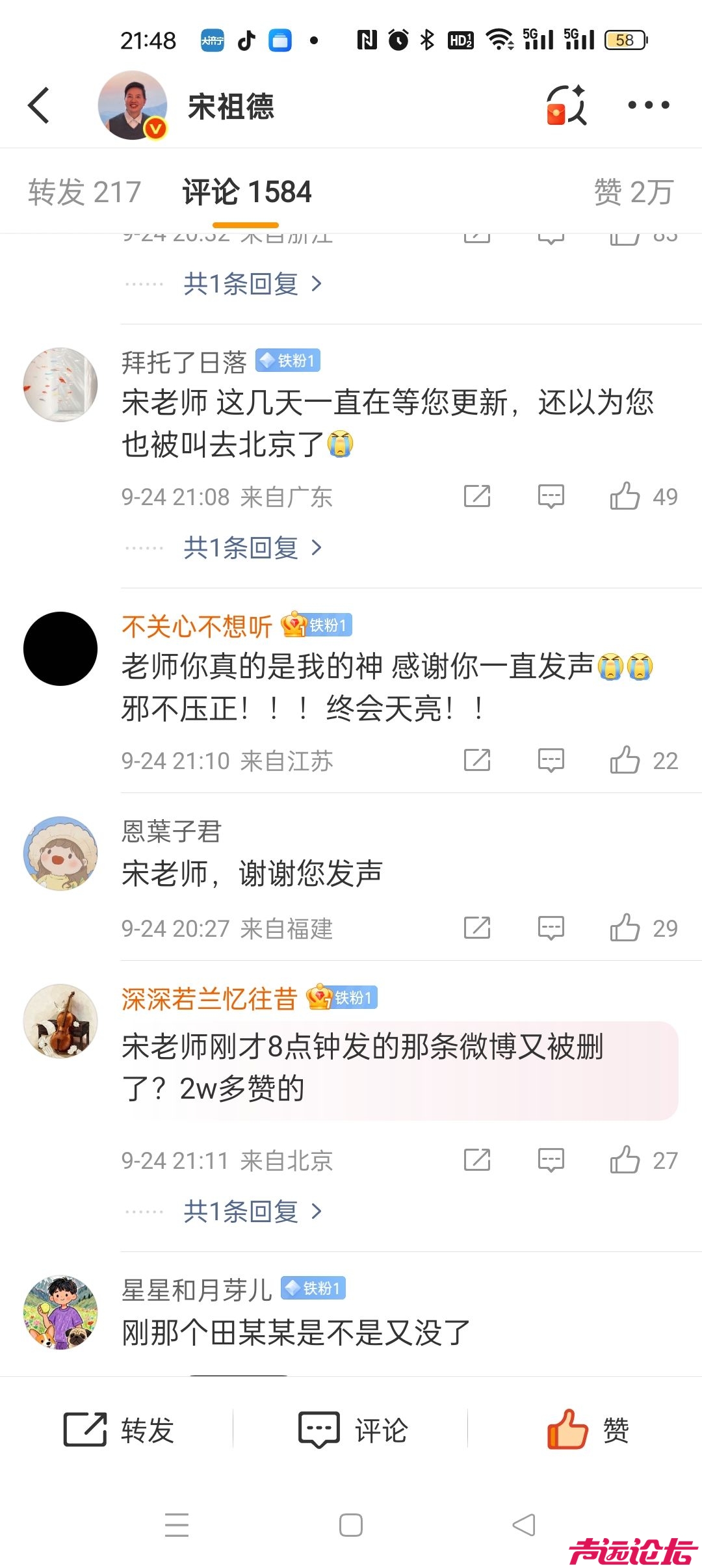Reply to 恩葉子君's comment
702x1568 pixels.
point(551,928)
